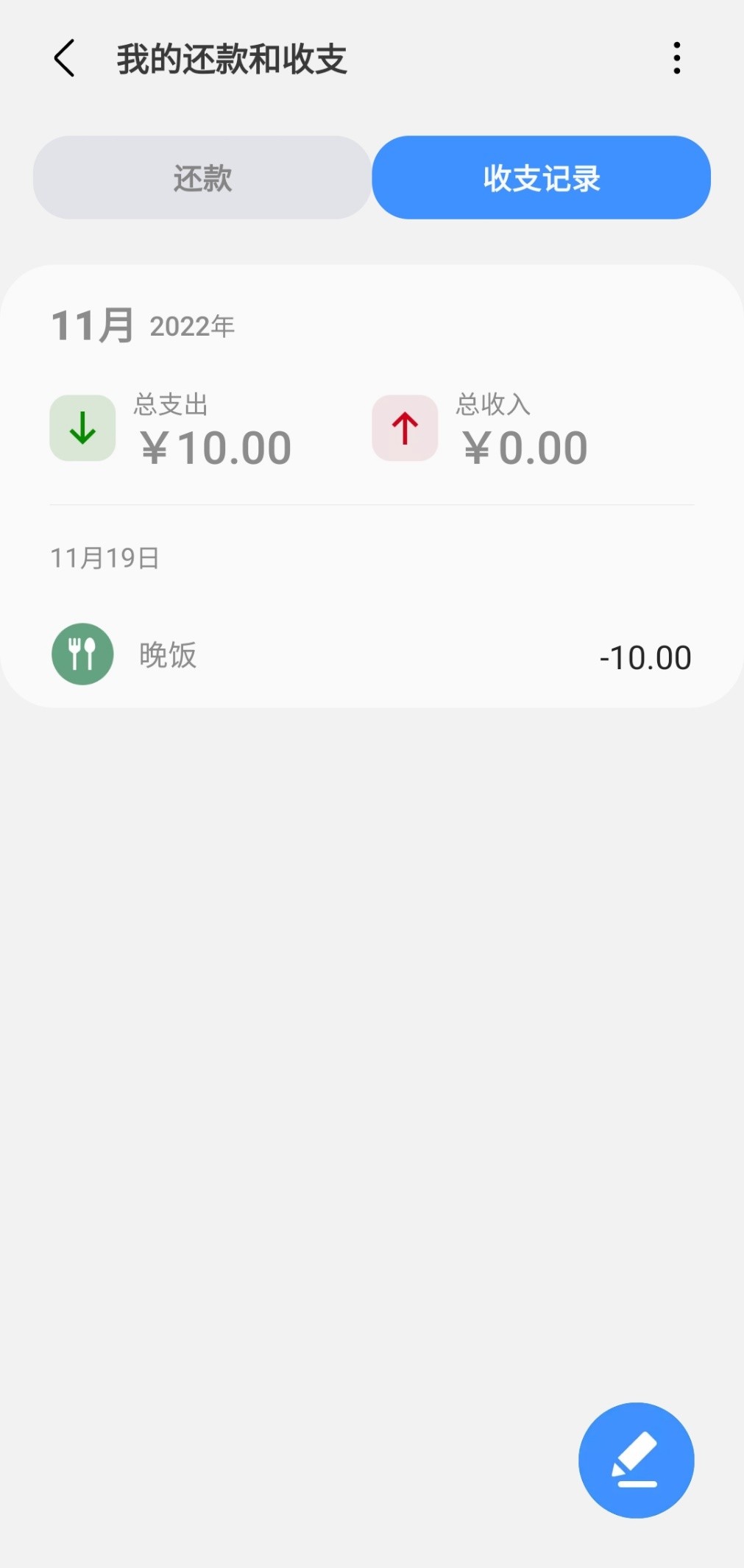Click the red income up-arrow icon
744x1568 pixels.
pyautogui.click(x=405, y=428)
